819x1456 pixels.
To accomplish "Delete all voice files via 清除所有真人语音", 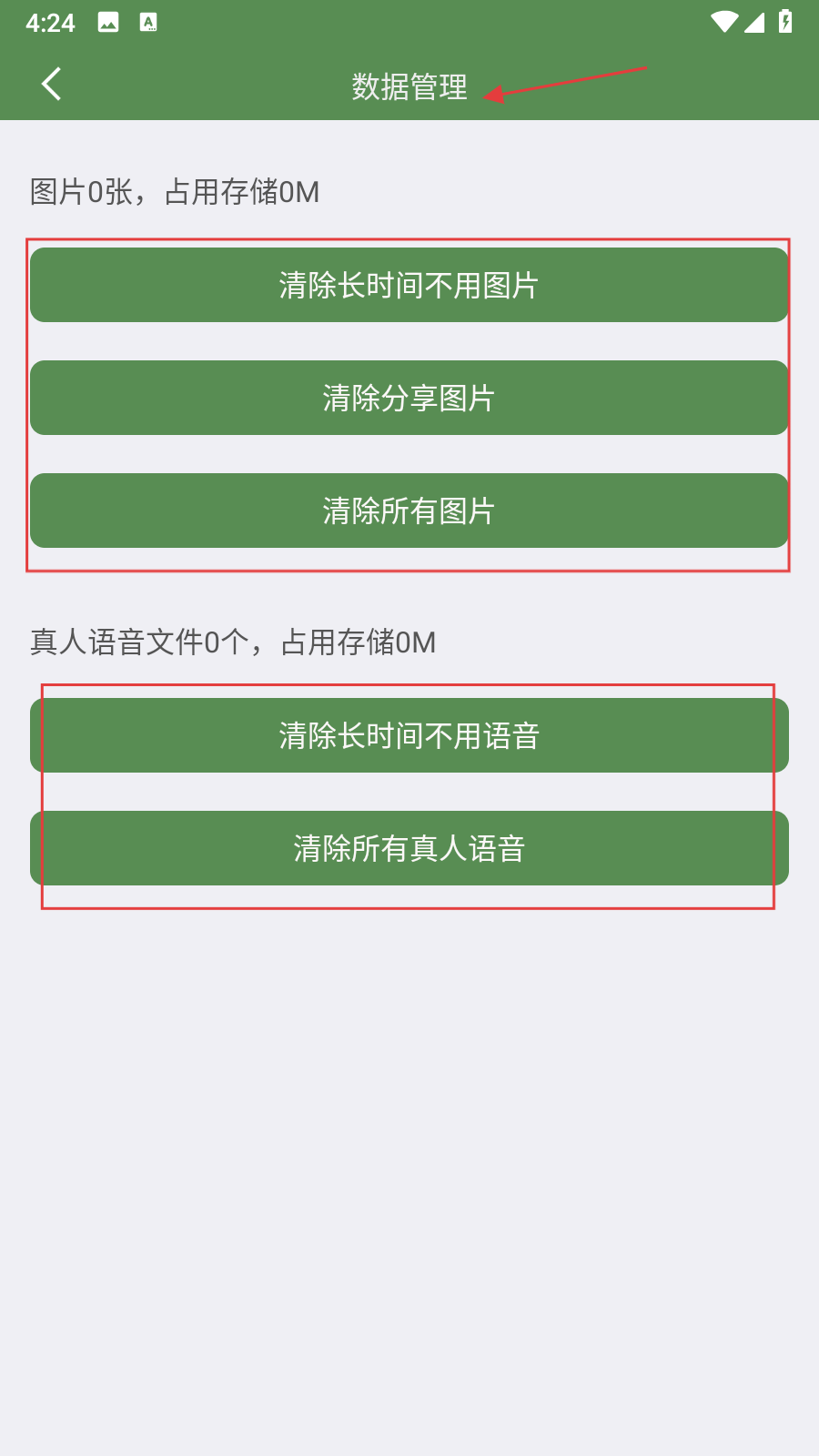I will pyautogui.click(x=409, y=848).
